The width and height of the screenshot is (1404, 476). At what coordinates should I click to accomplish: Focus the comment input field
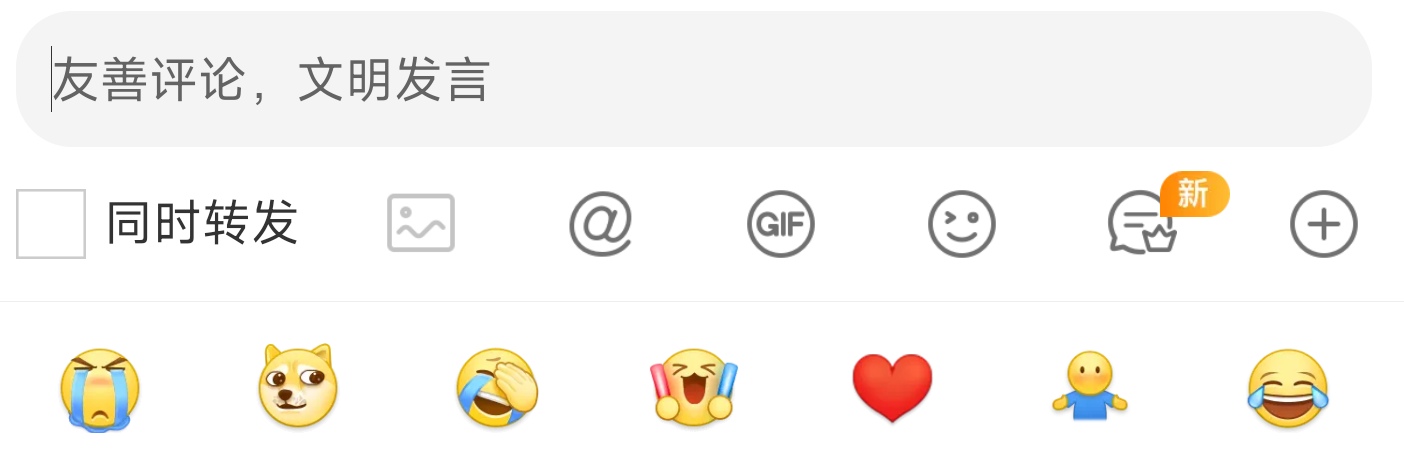[692, 80]
